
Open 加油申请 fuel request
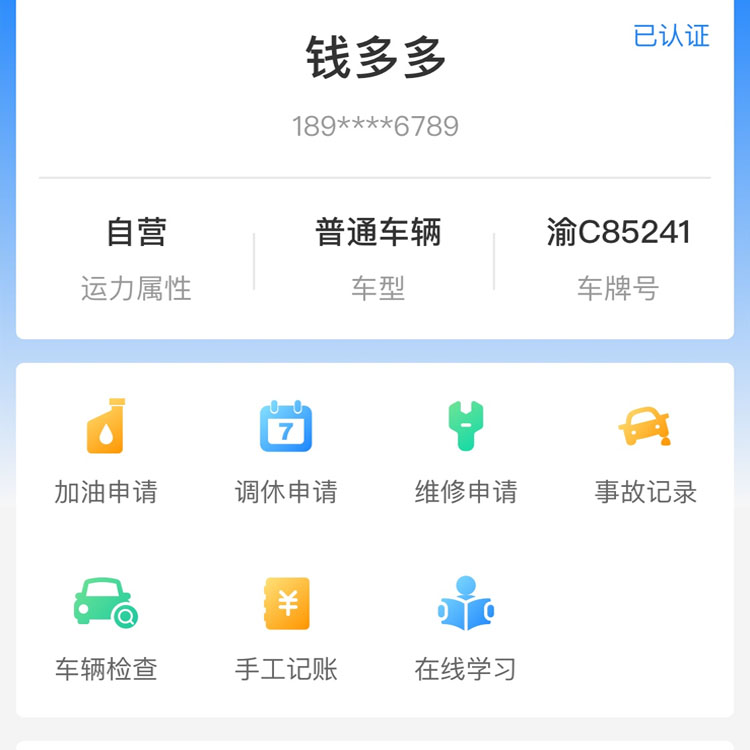click(x=106, y=449)
